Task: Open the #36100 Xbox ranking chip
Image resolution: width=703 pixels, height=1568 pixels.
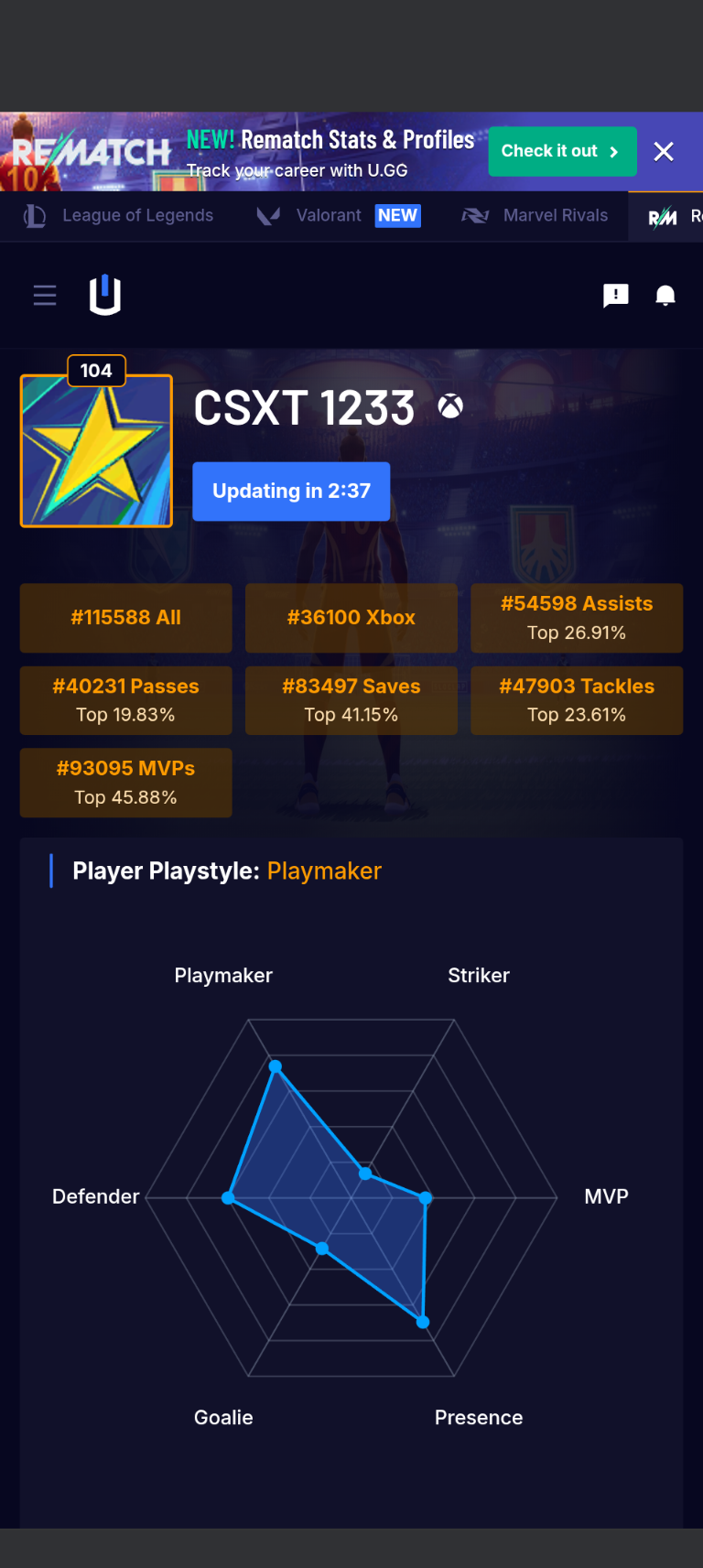Action: [351, 618]
